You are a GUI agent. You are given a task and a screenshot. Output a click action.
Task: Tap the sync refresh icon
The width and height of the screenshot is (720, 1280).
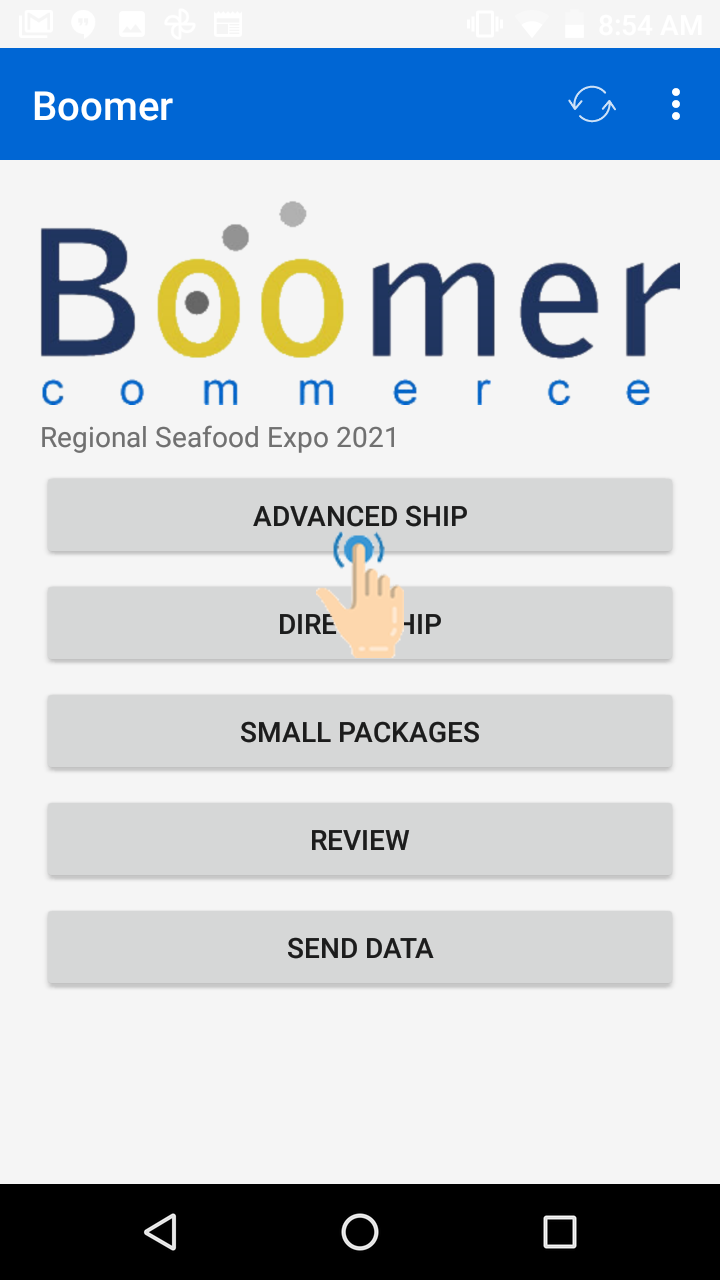click(592, 104)
